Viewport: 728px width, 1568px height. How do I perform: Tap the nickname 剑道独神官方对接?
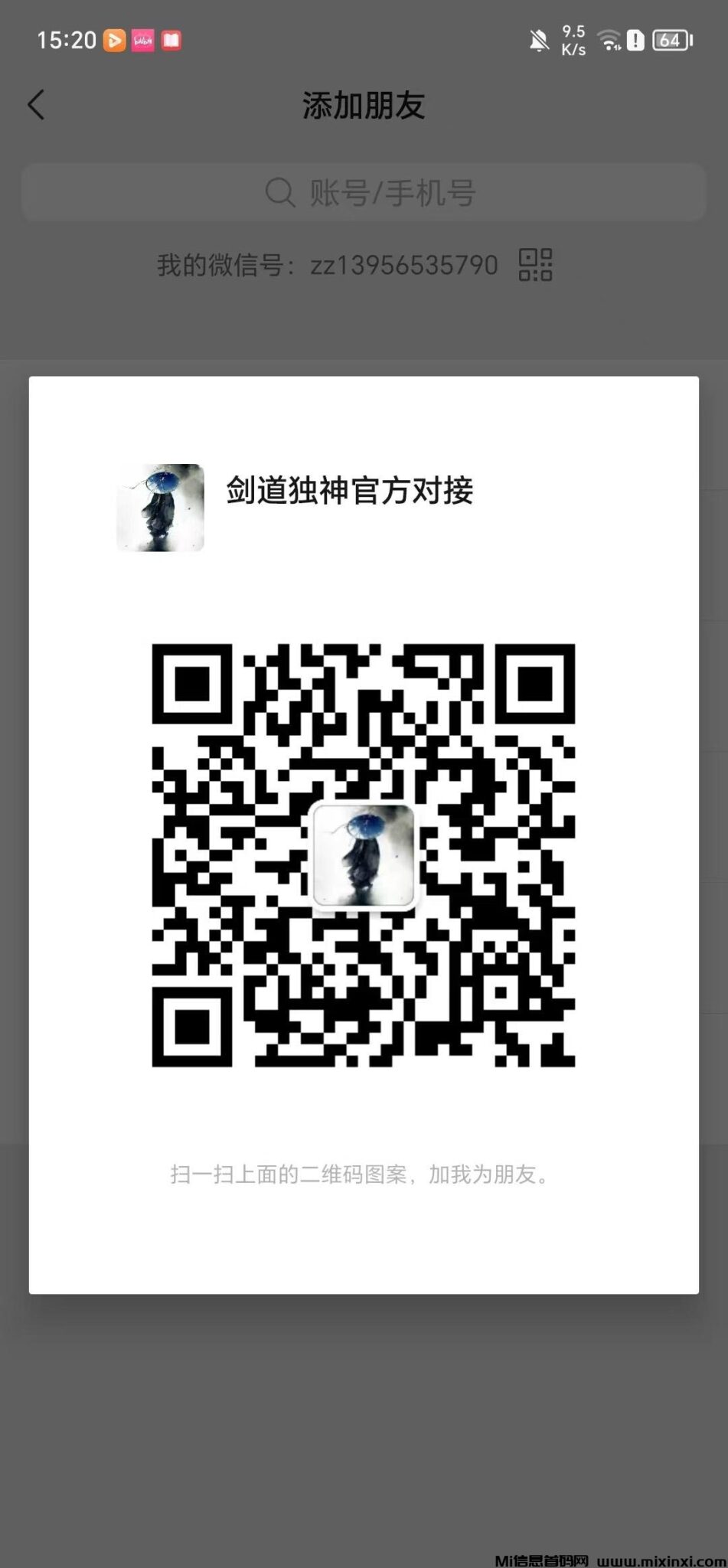351,494
